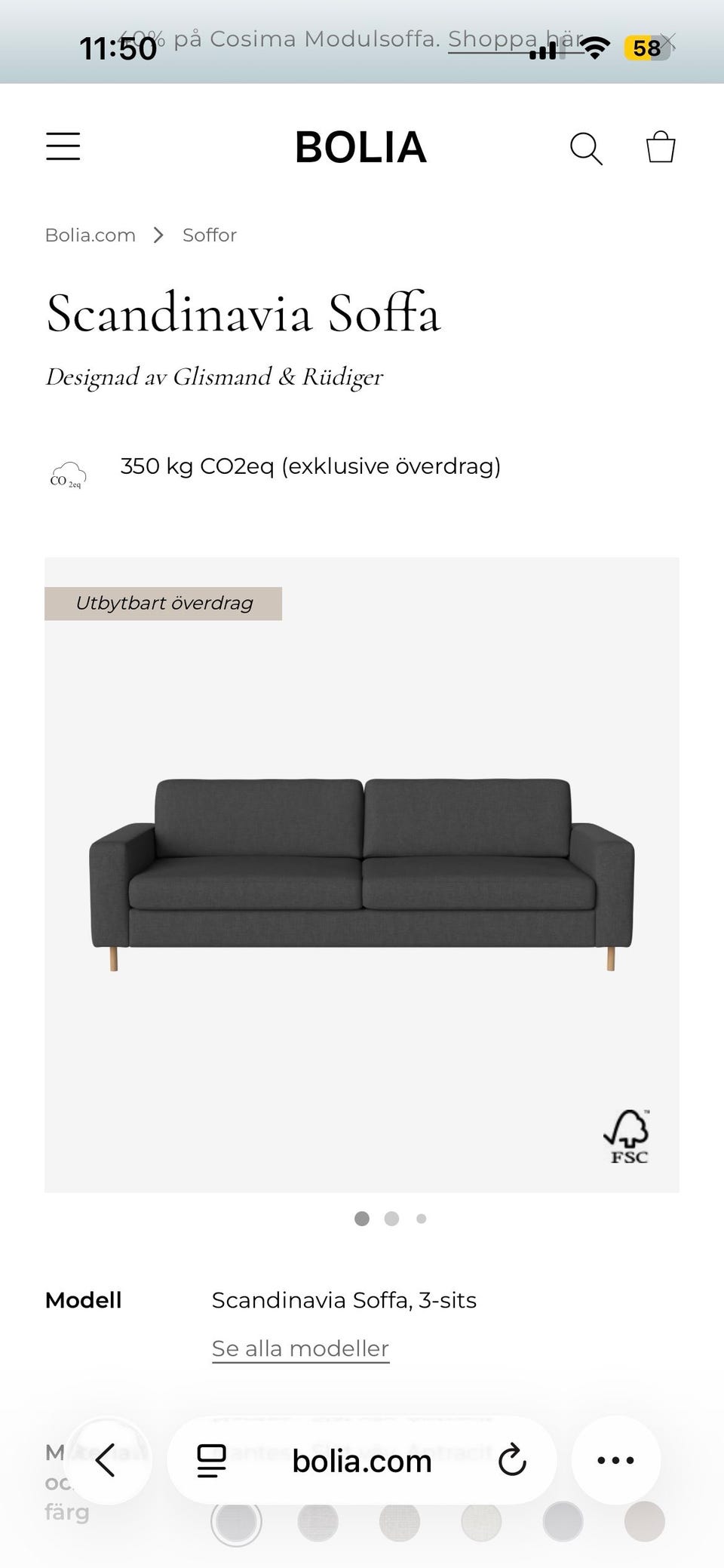The height and width of the screenshot is (1568, 724).
Task: Open the search magnifier icon
Action: 586,148
